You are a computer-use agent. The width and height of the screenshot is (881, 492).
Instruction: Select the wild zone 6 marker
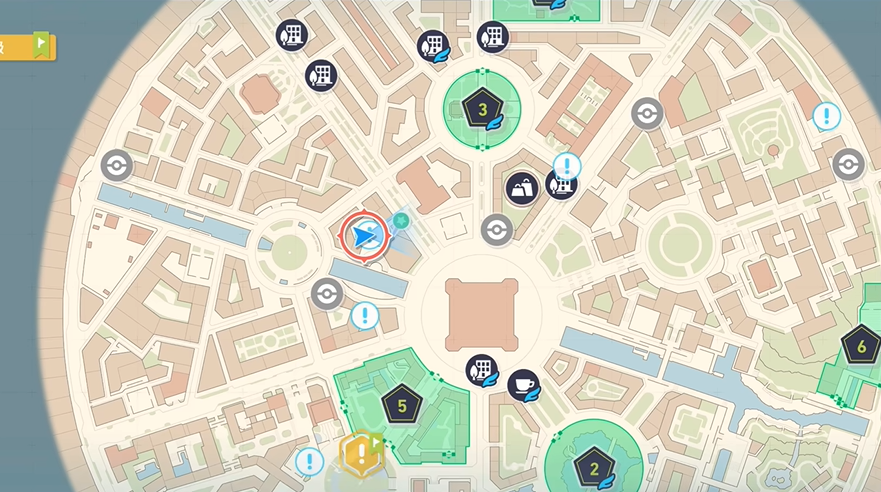(x=860, y=348)
